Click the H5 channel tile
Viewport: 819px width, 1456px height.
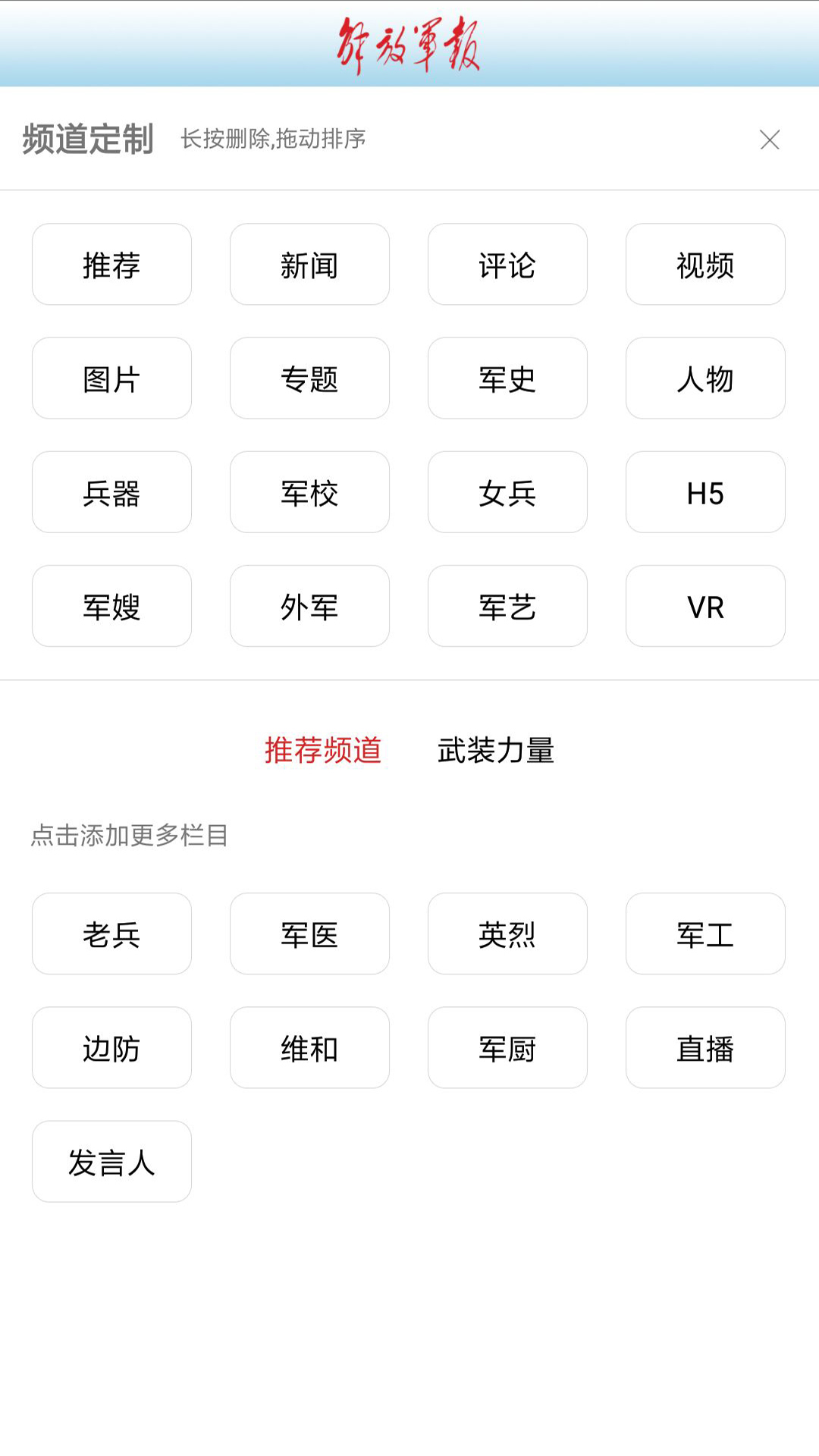pos(704,491)
